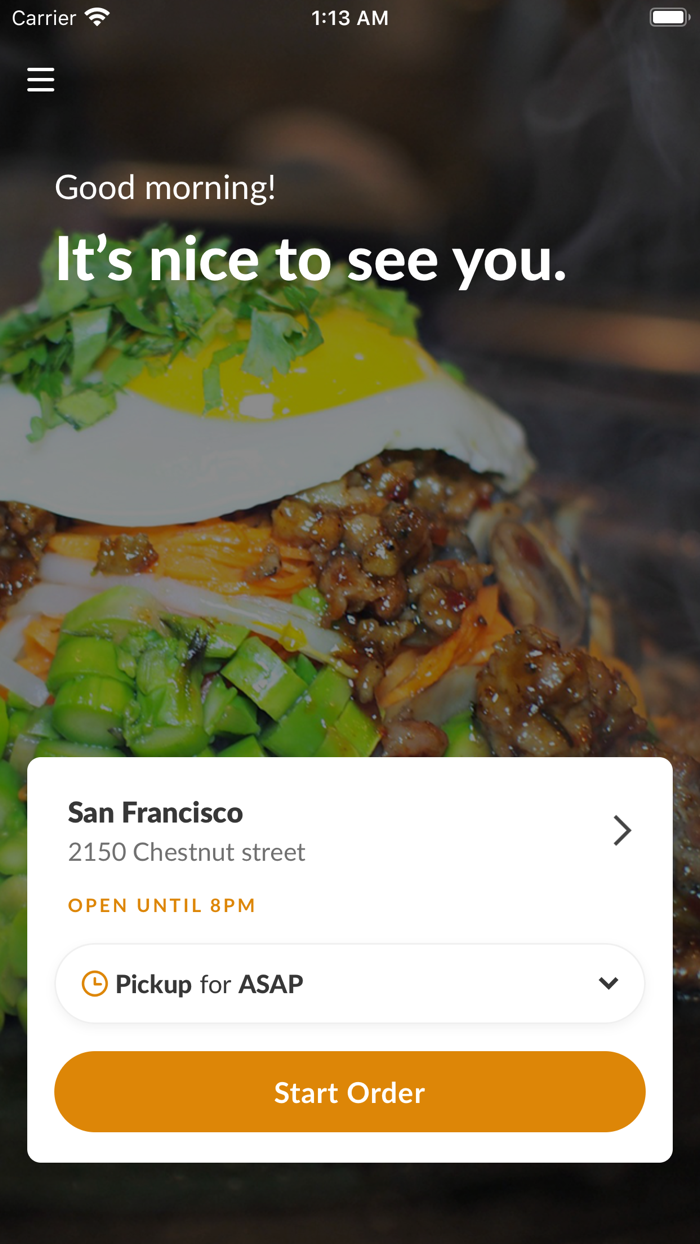Change the San Francisco location
700x1244 pixels.
pos(621,830)
